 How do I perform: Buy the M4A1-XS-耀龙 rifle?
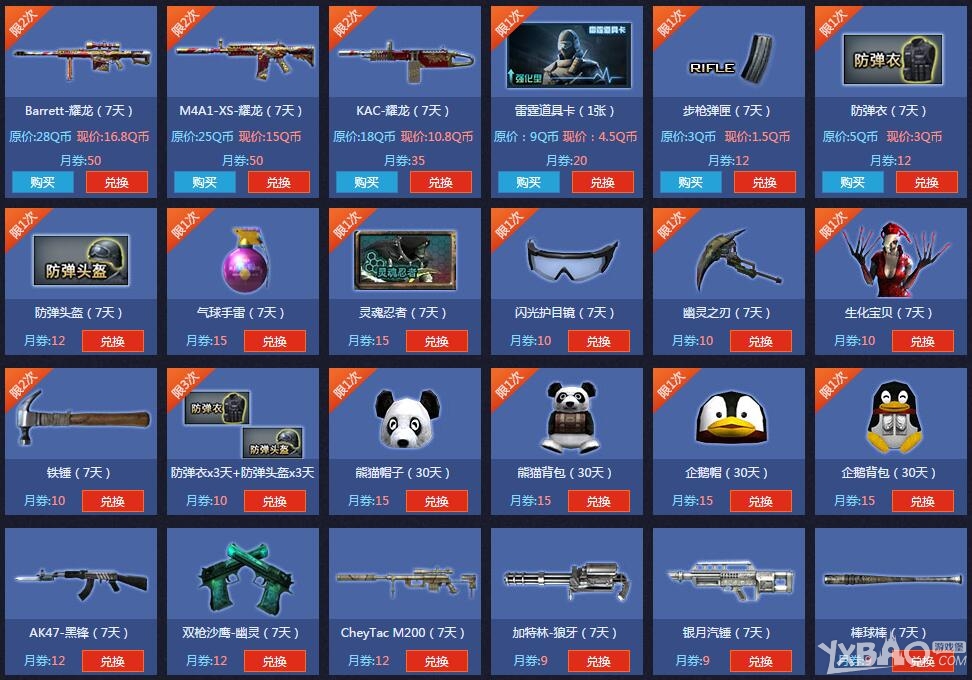204,182
